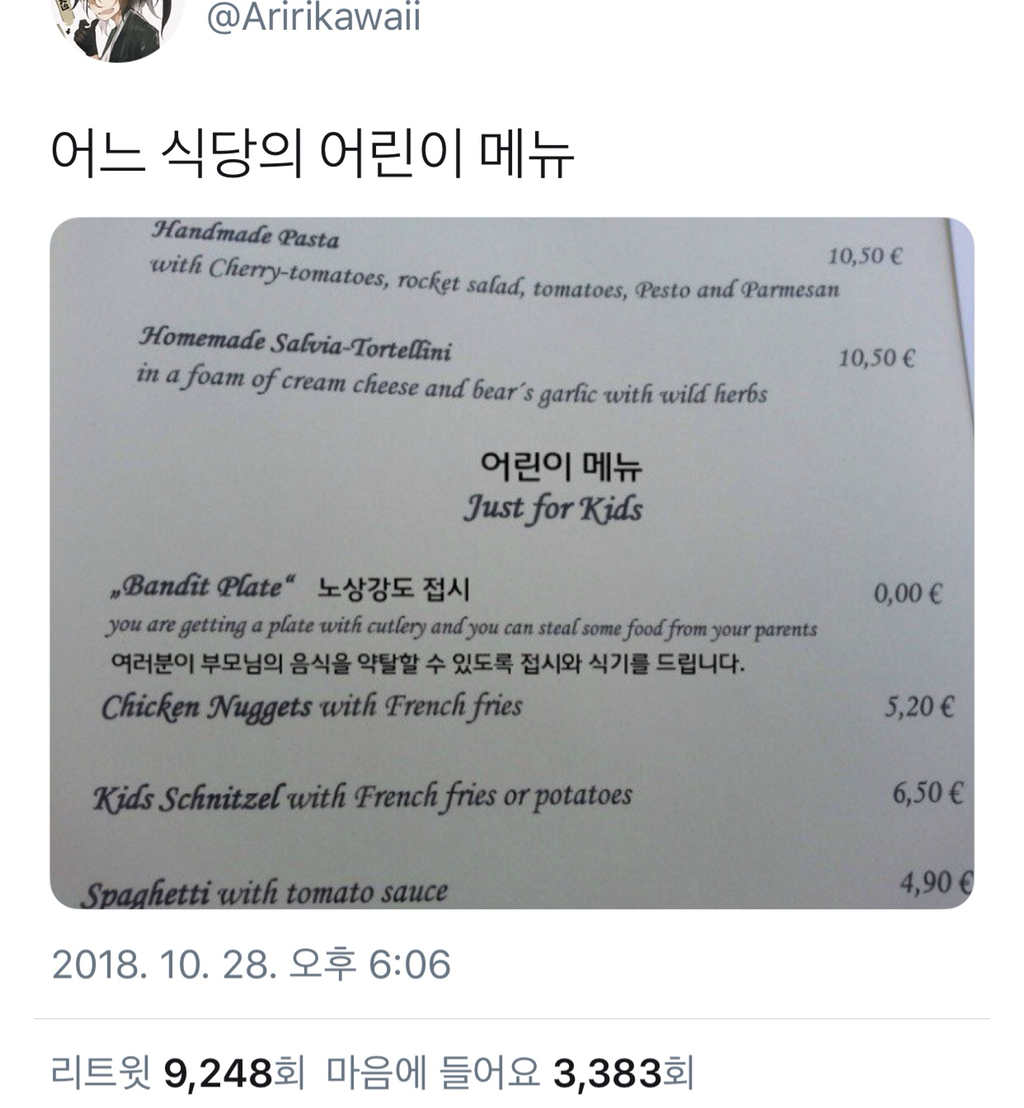
Task: Open the author's profile avatar
Action: pos(118,27)
